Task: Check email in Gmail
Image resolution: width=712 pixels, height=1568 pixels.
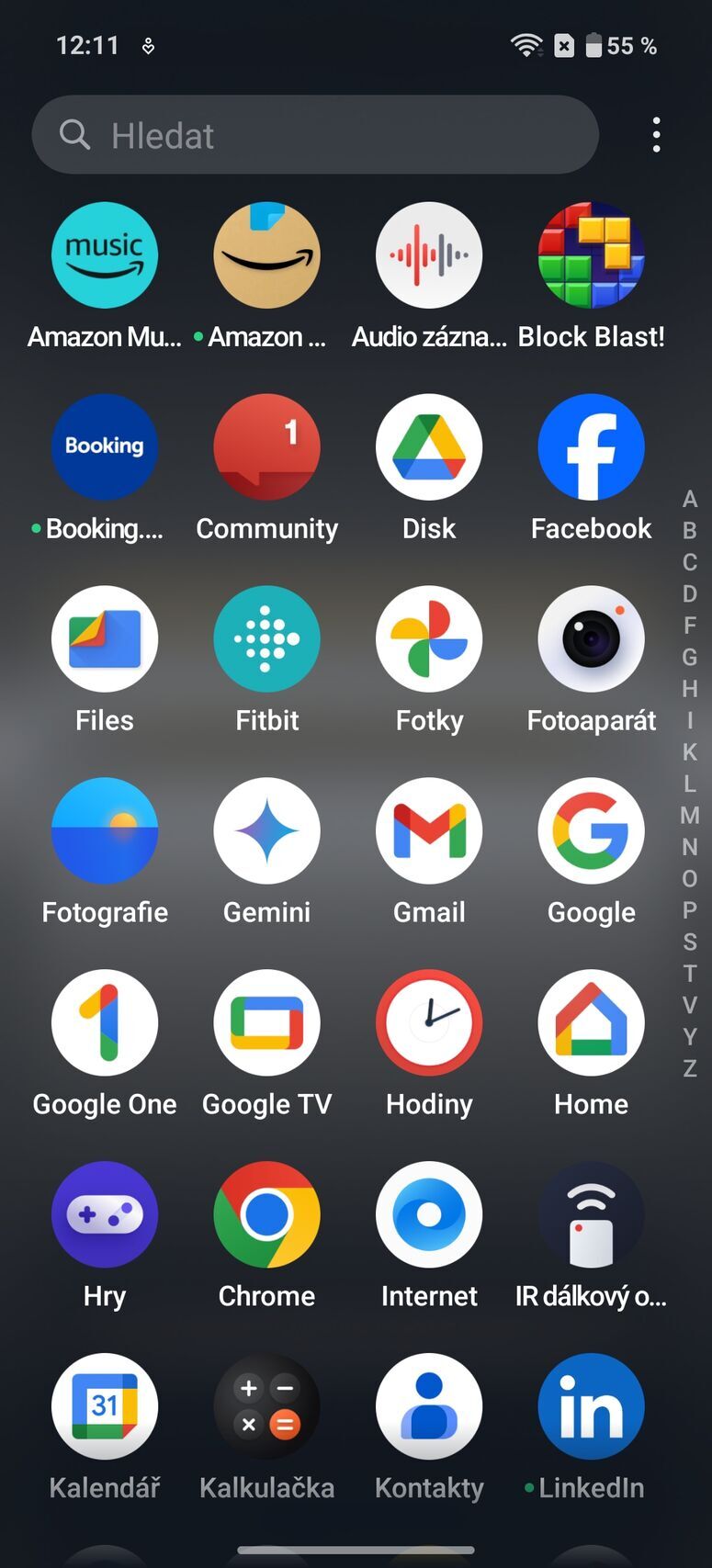Action: (x=428, y=830)
